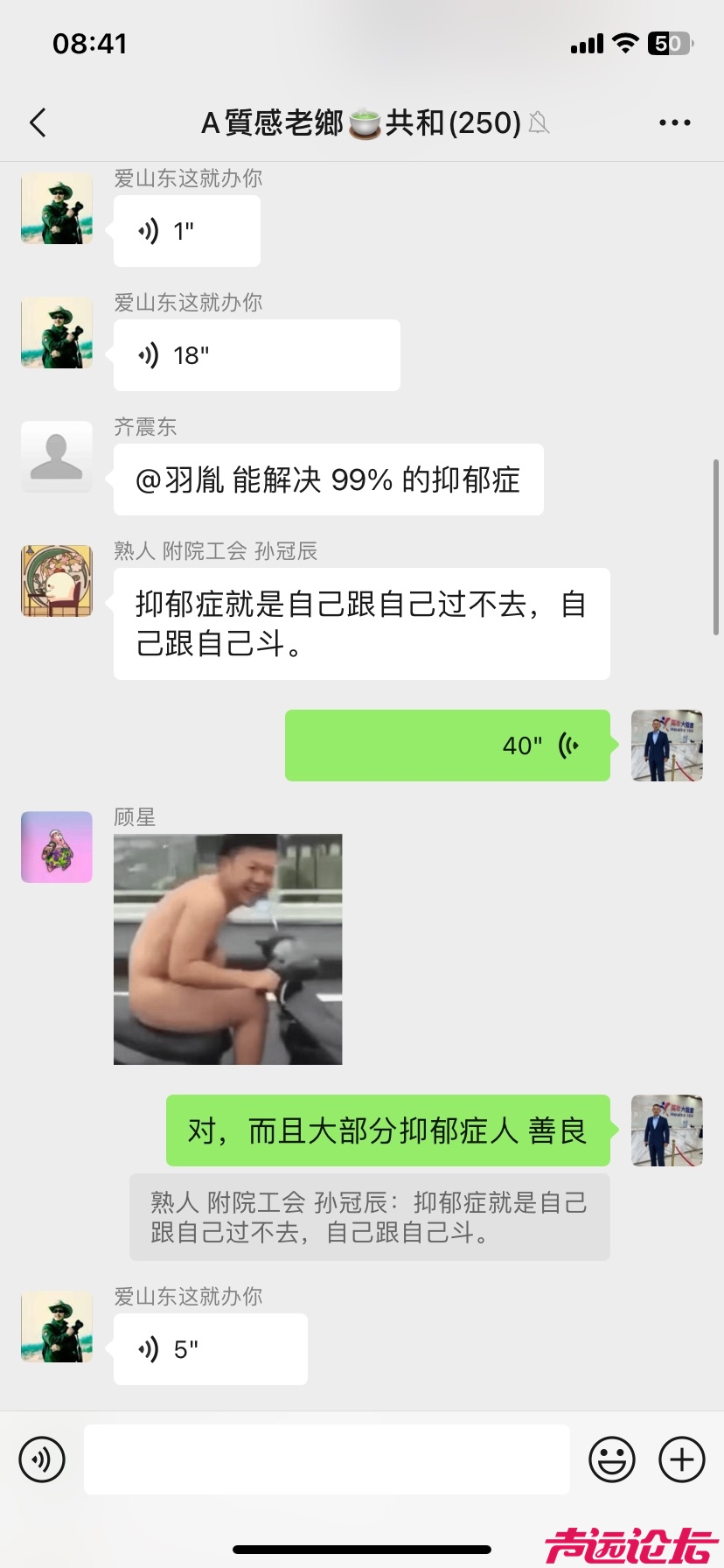Open the emoji sticker panel
Image resolution: width=724 pixels, height=1568 pixels.
[612, 1459]
